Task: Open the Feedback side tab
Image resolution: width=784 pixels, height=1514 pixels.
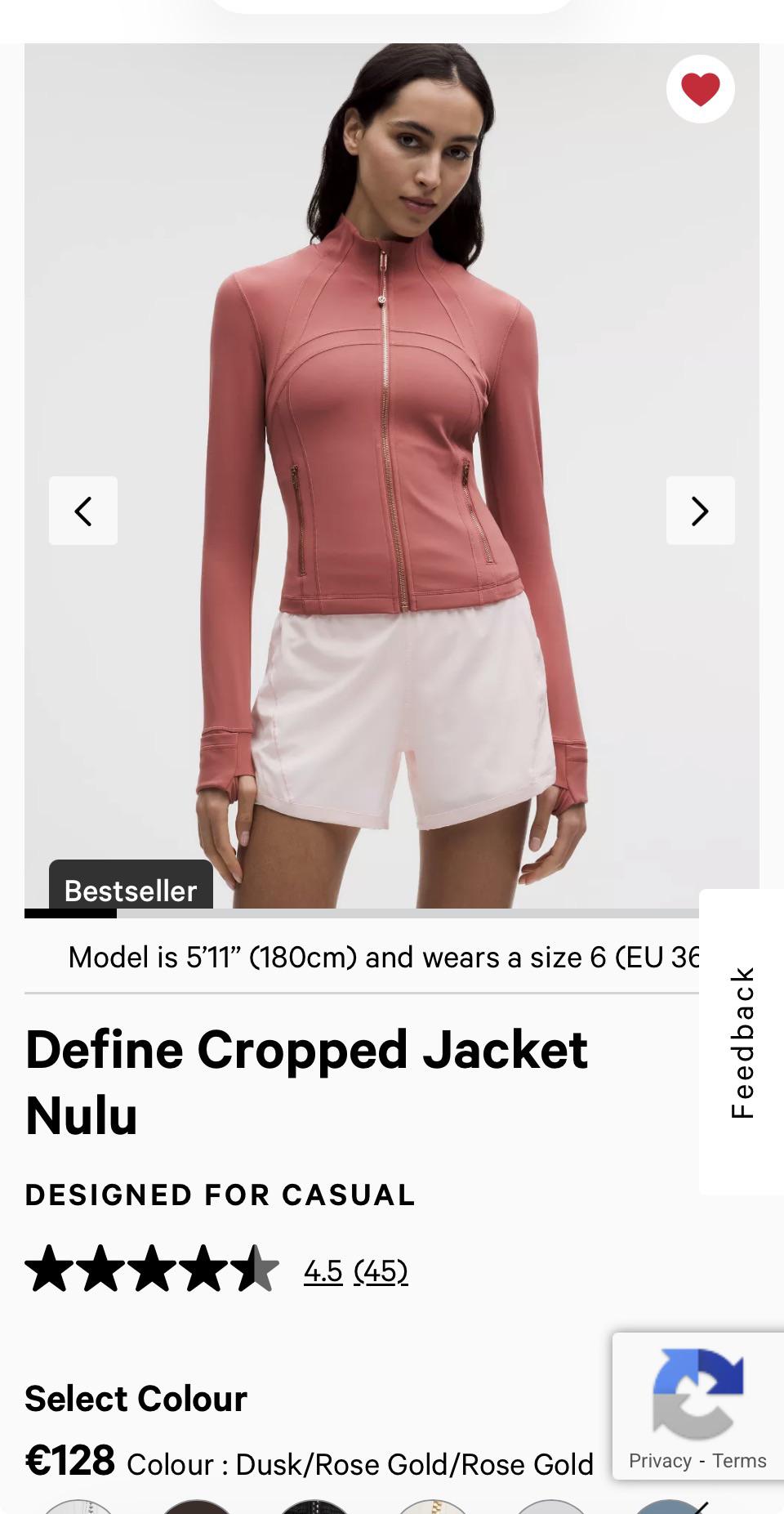Action: pyautogui.click(x=742, y=1042)
